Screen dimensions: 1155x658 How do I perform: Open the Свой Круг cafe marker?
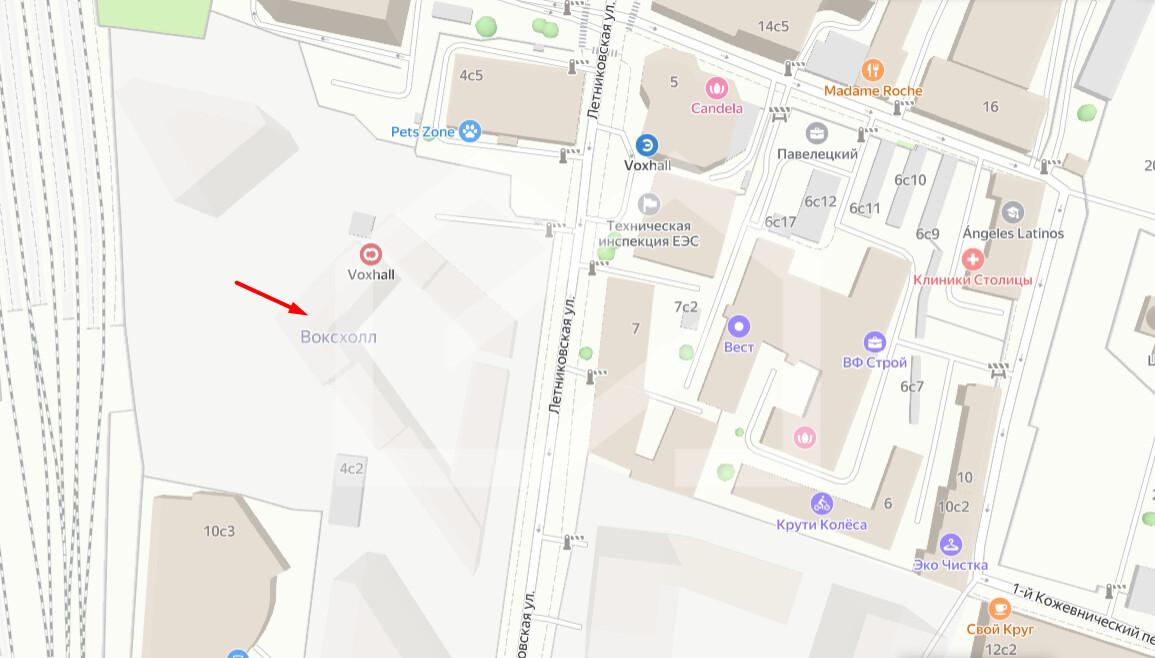tap(999, 608)
